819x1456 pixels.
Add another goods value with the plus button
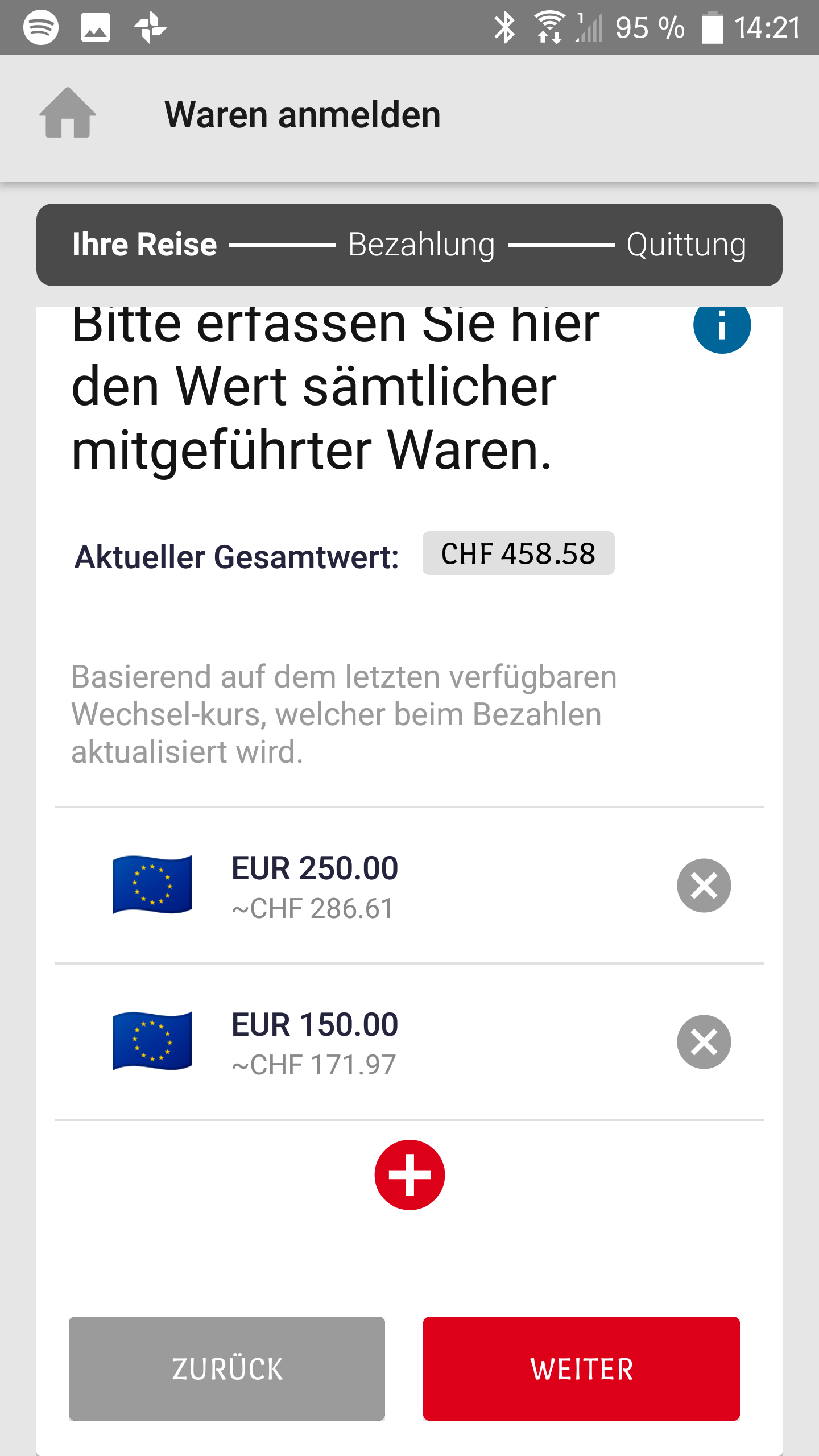coord(409,1175)
